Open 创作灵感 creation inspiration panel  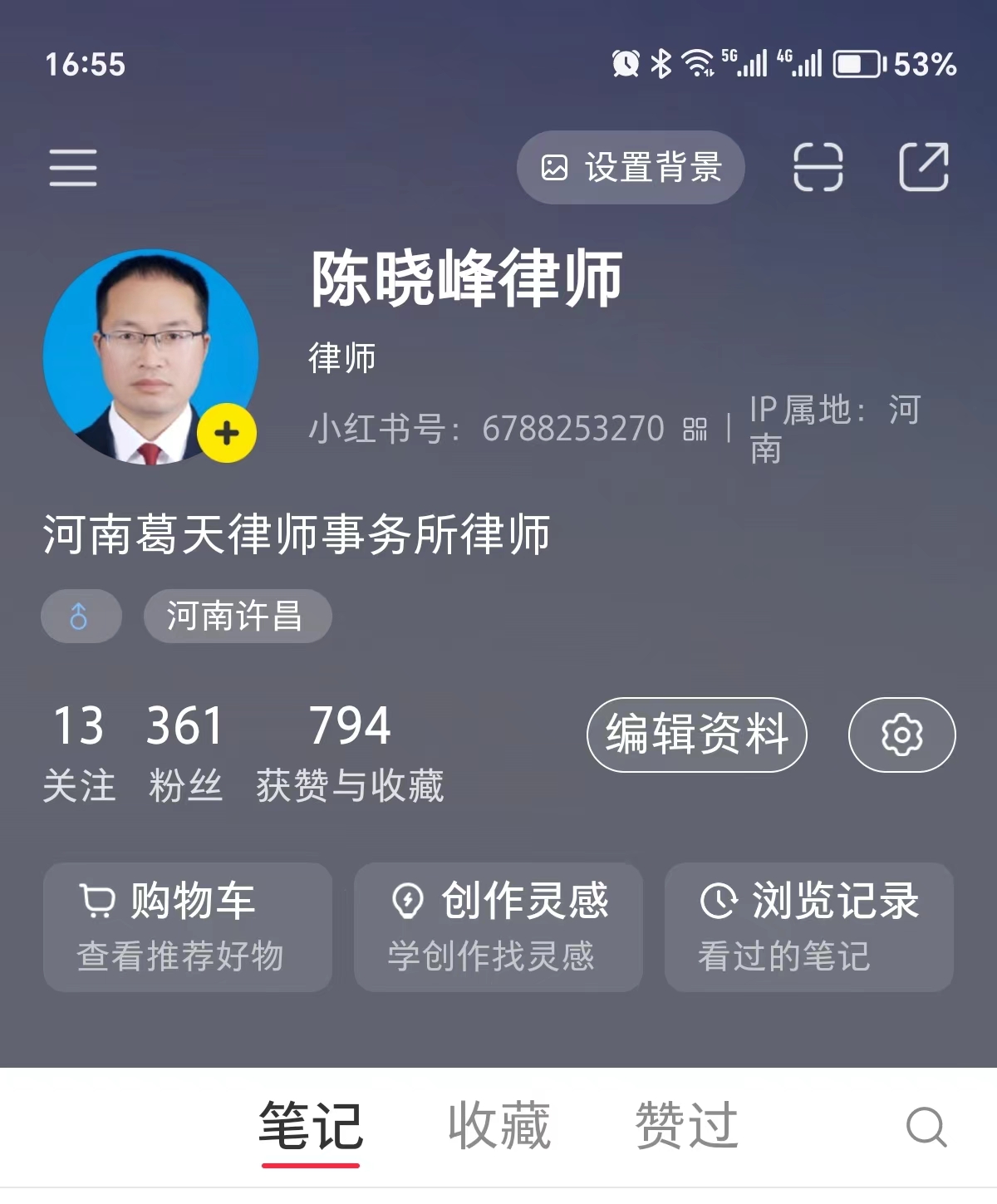[497, 926]
